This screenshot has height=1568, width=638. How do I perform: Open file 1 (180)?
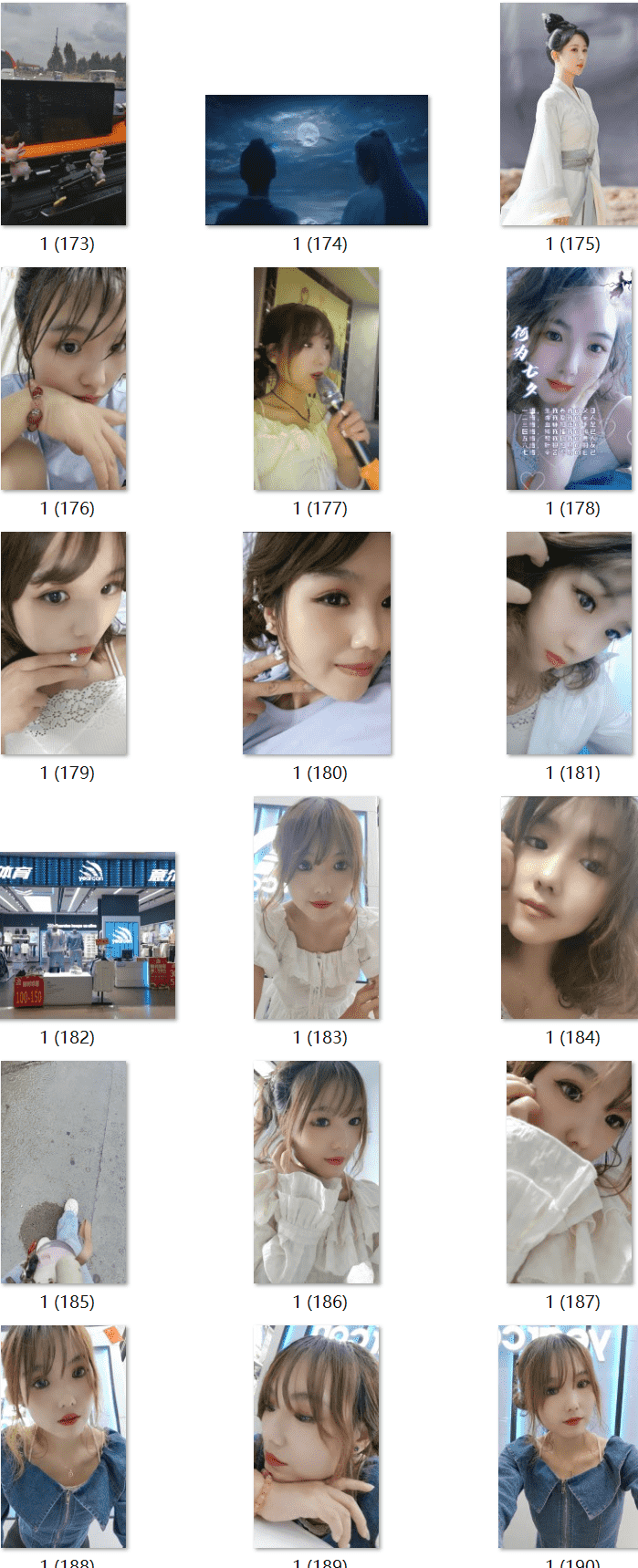pos(317,643)
